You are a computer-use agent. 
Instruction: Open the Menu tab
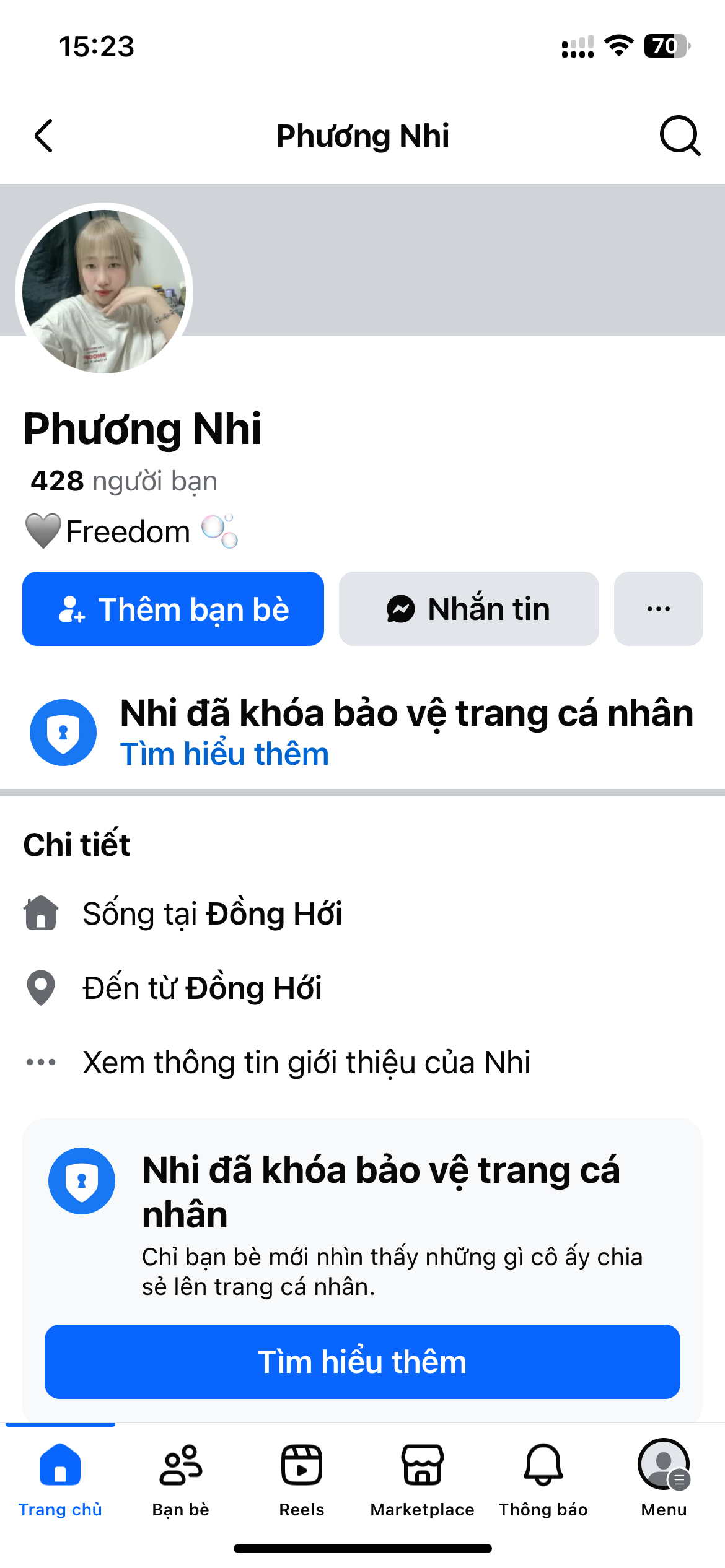click(664, 1477)
